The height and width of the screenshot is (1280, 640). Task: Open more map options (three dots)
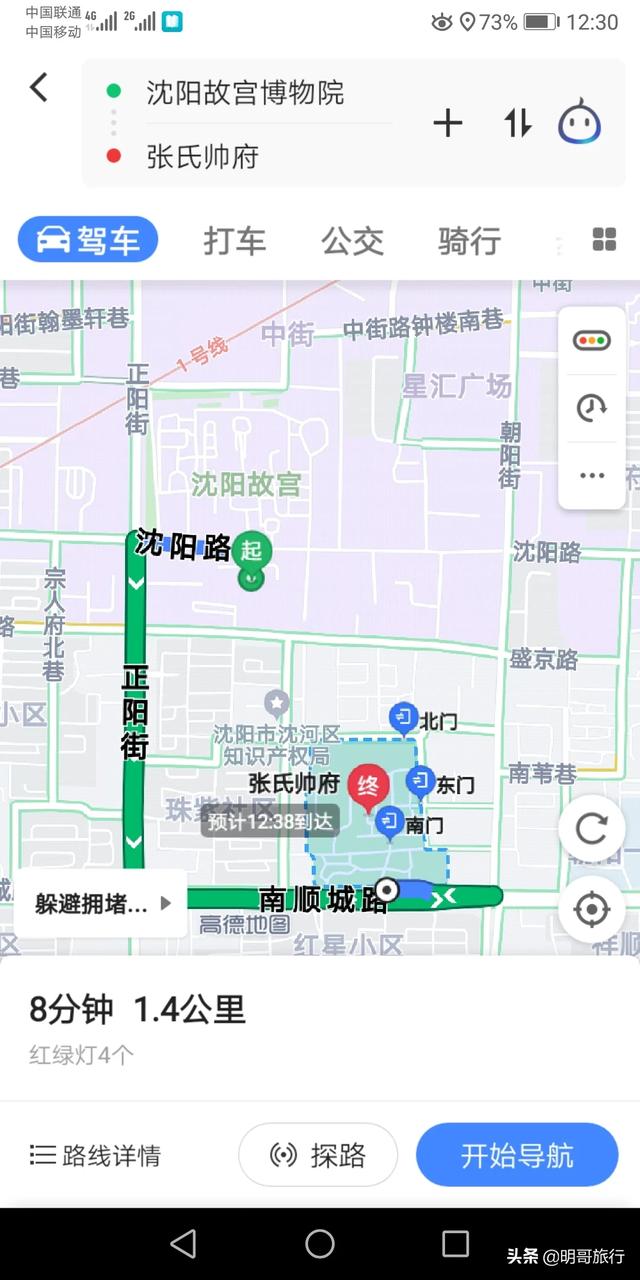coord(591,475)
